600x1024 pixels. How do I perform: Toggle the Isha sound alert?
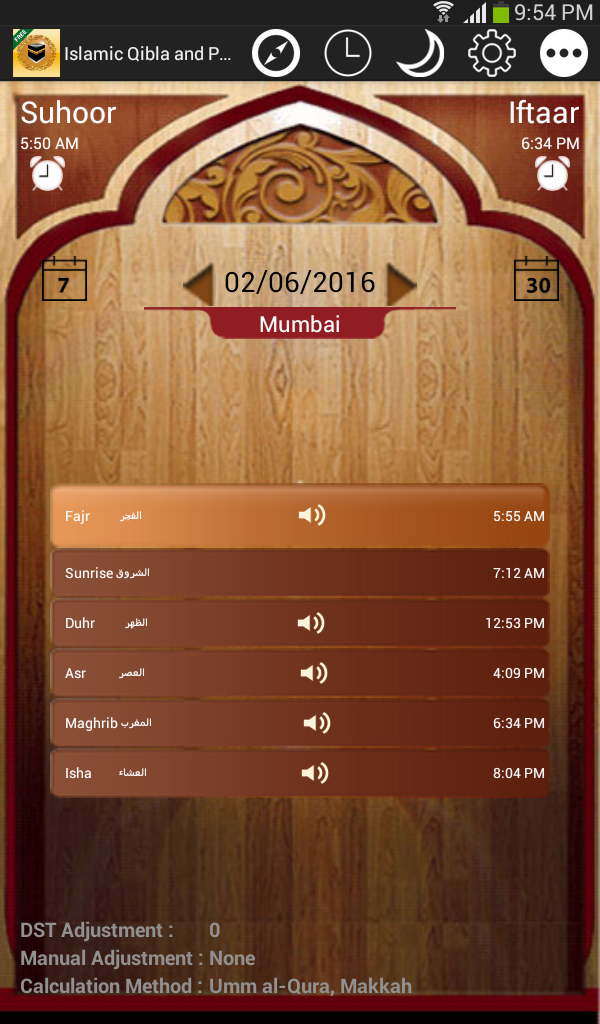click(315, 773)
